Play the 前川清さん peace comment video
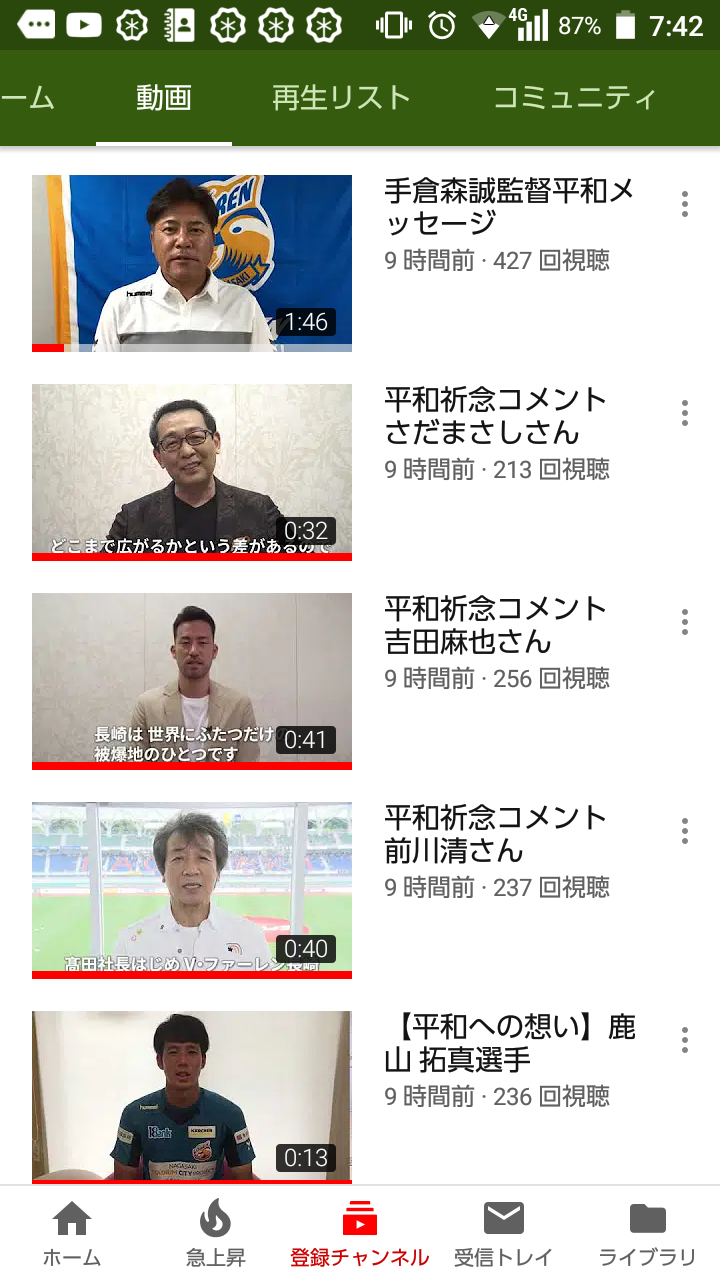The width and height of the screenshot is (720, 1280). (192, 890)
